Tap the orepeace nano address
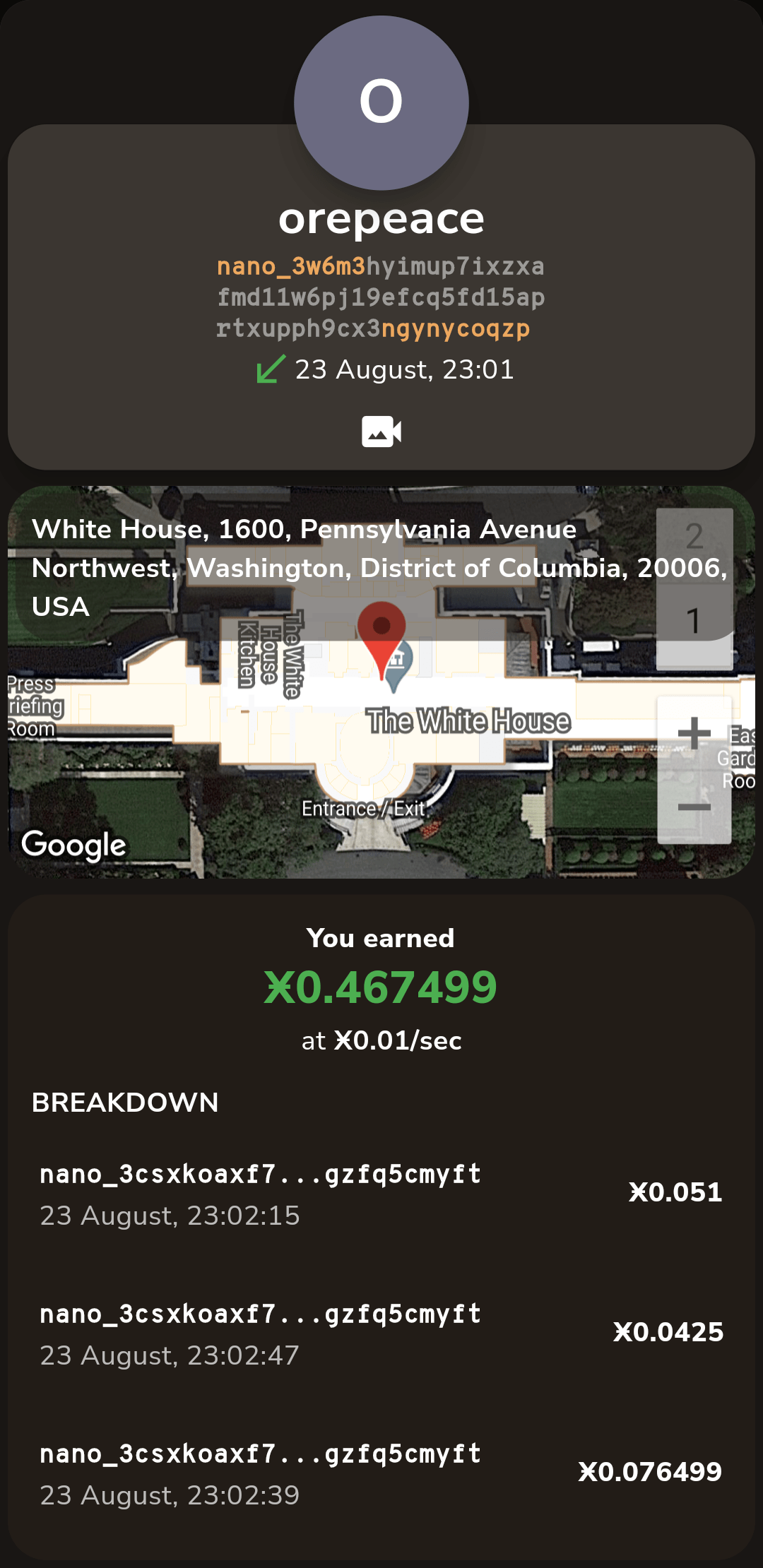Viewport: 763px width, 1568px height. (381, 297)
